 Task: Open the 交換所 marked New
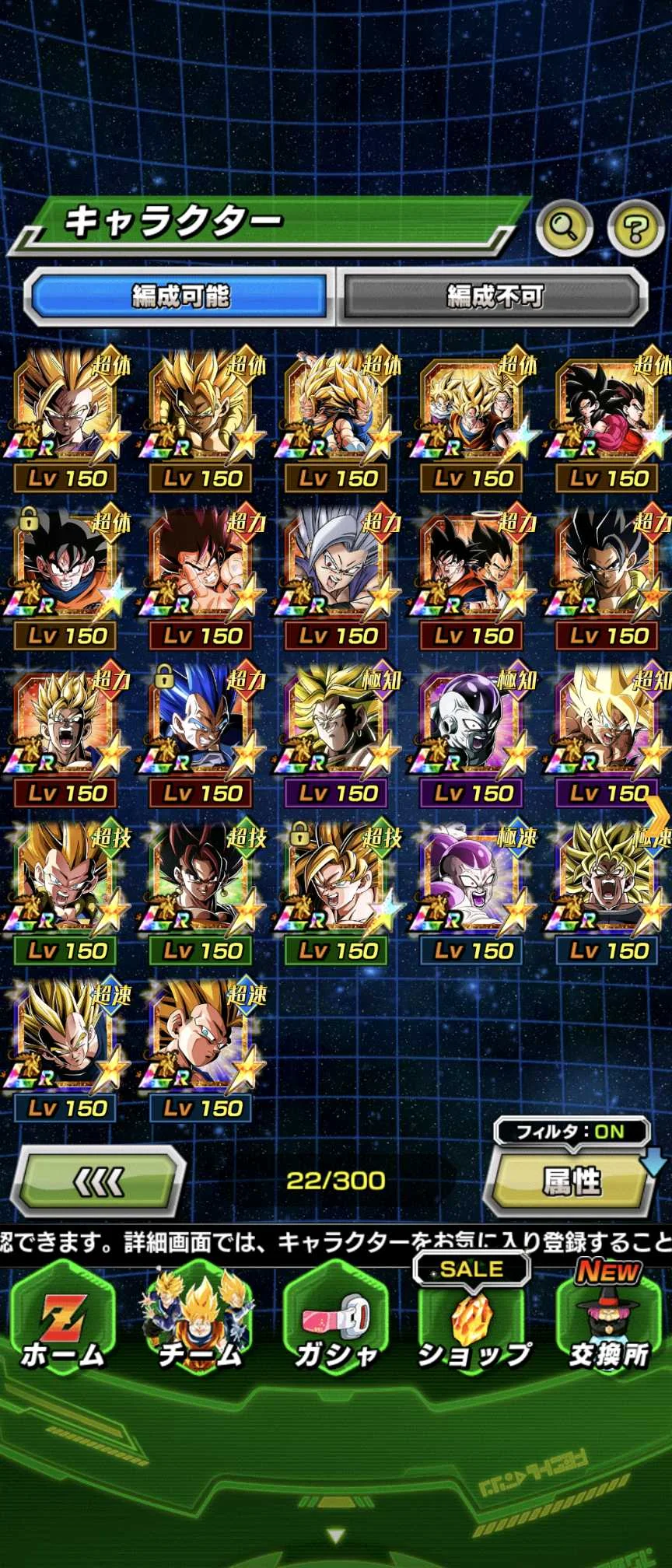click(x=609, y=1327)
